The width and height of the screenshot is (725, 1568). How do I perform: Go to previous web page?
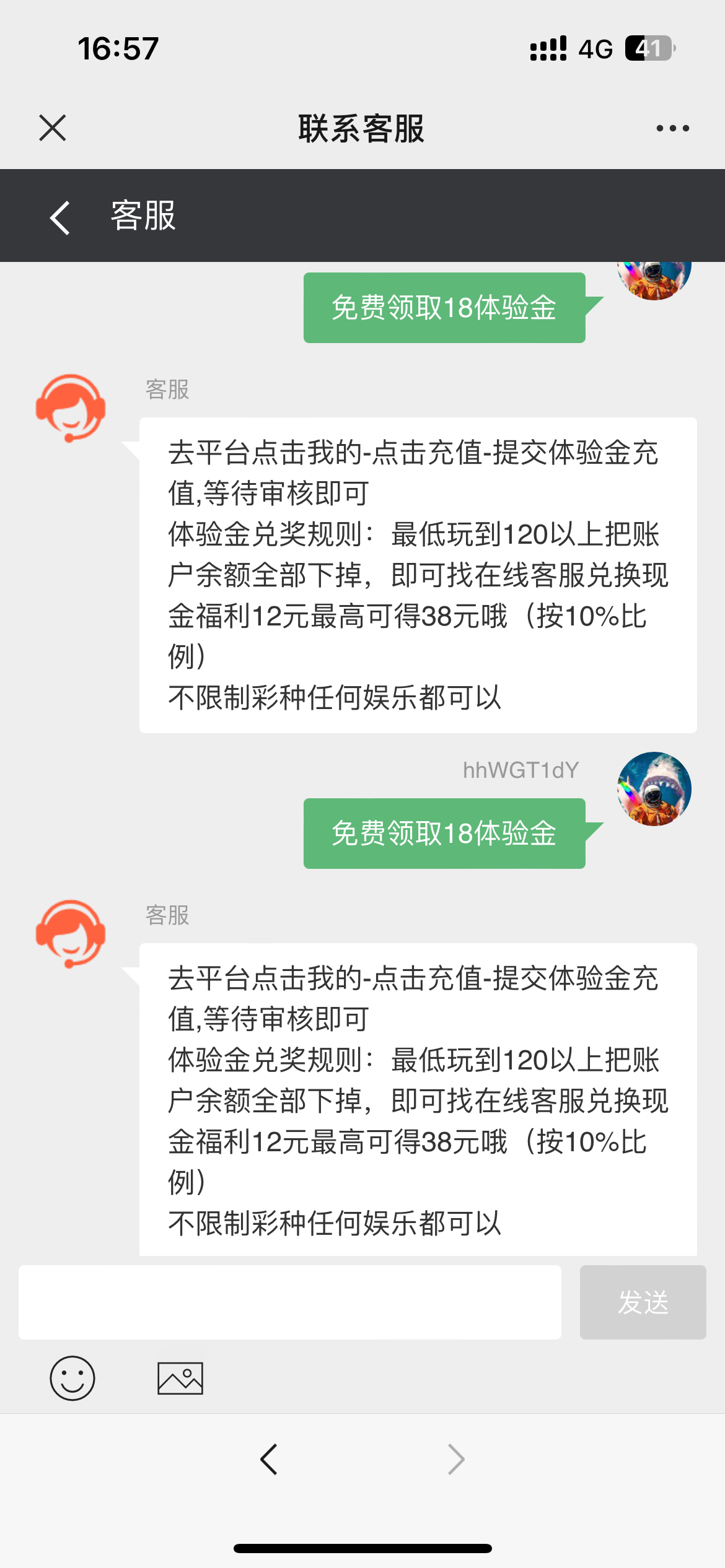click(x=269, y=1459)
